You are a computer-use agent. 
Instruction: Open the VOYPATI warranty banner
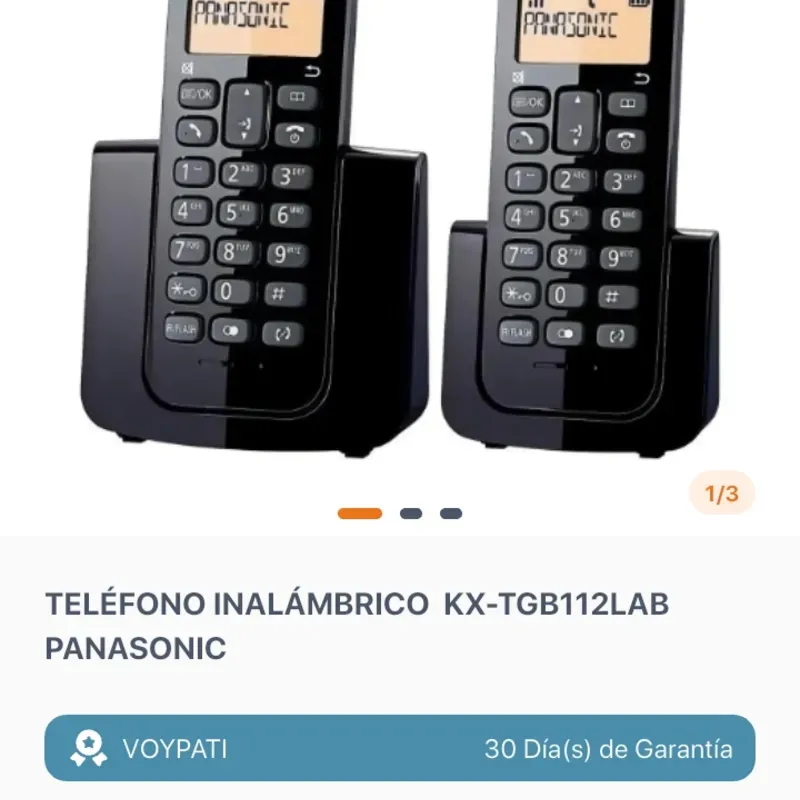point(400,748)
